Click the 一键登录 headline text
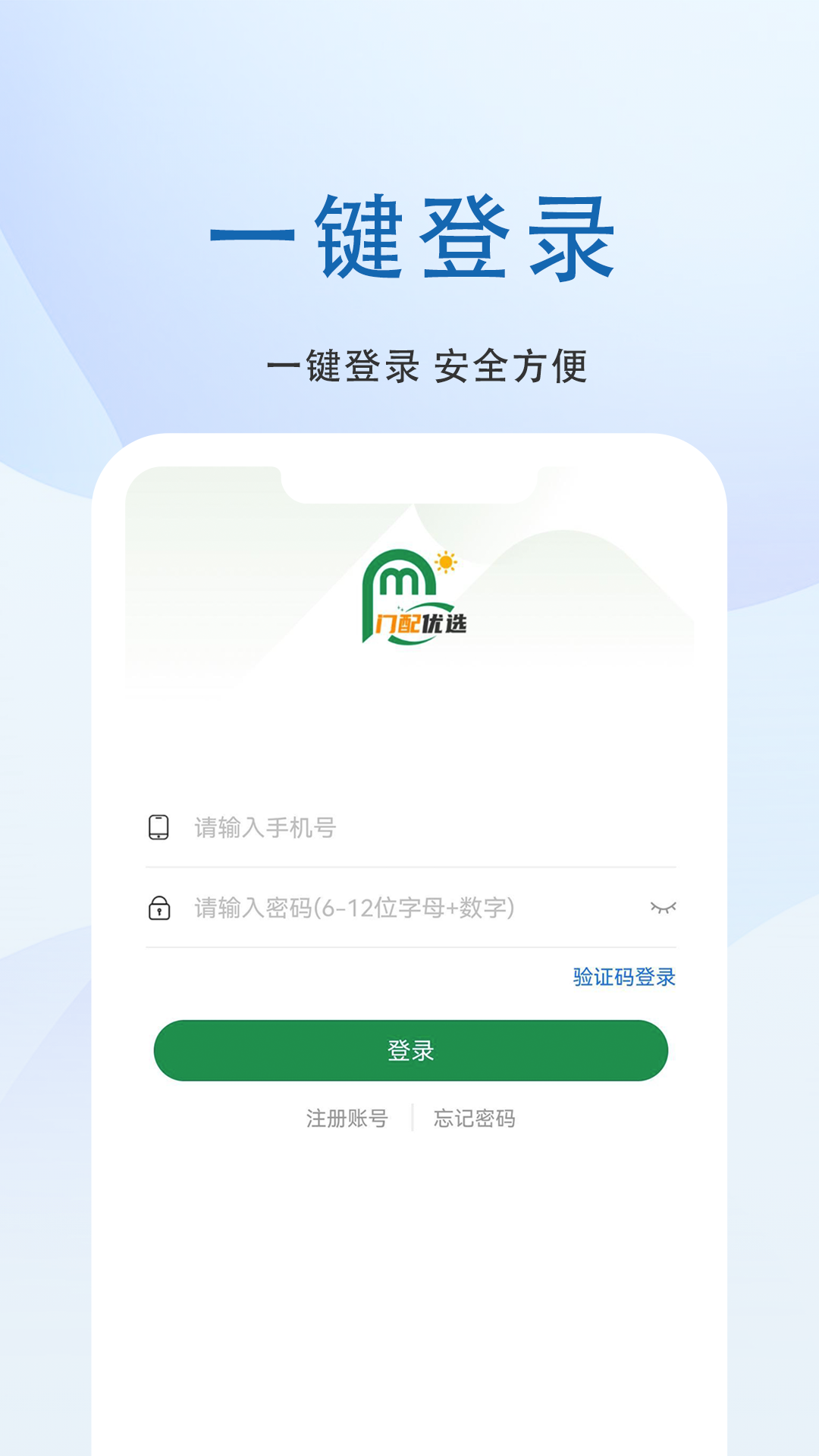This screenshot has height=1456, width=819. (409, 240)
